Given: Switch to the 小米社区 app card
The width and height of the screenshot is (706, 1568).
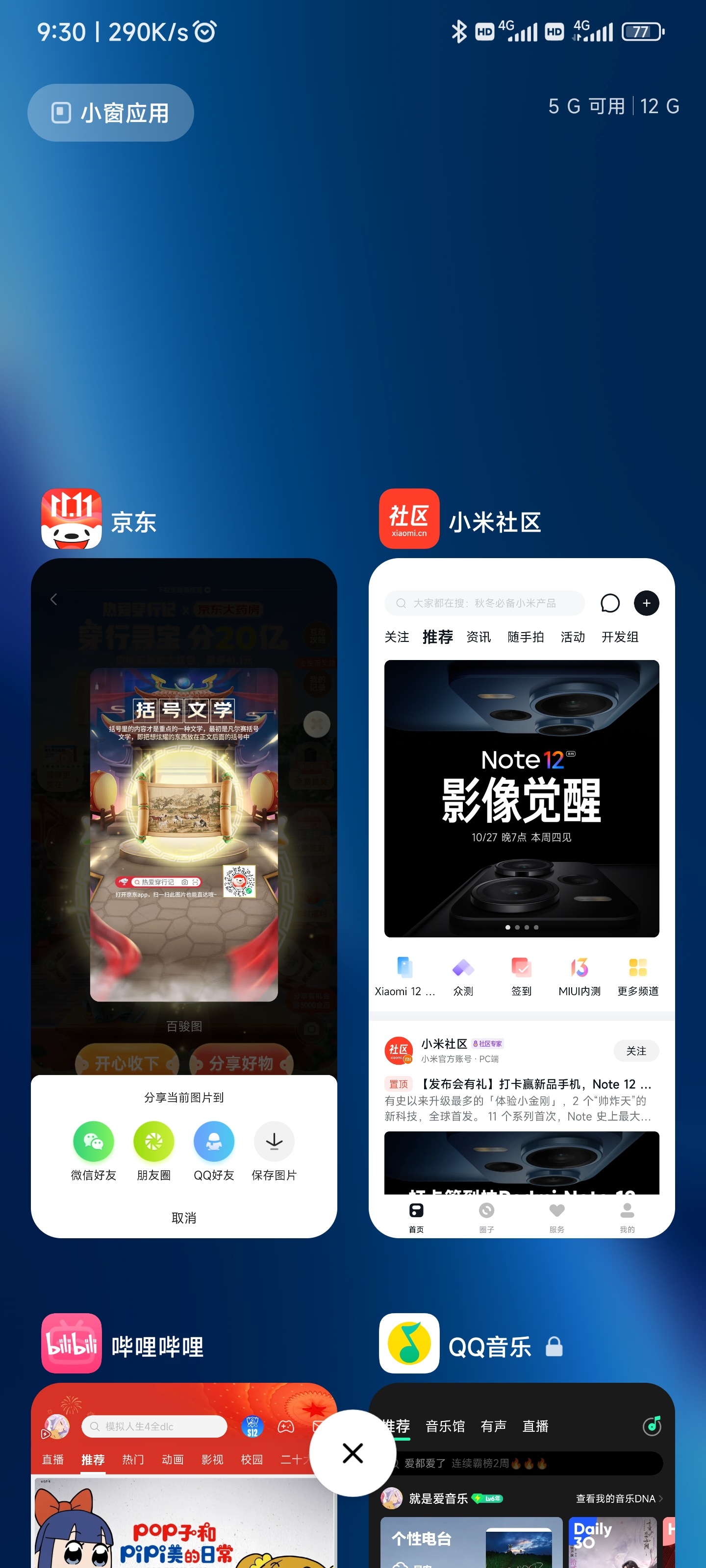Looking at the screenshot, I should [522, 898].
